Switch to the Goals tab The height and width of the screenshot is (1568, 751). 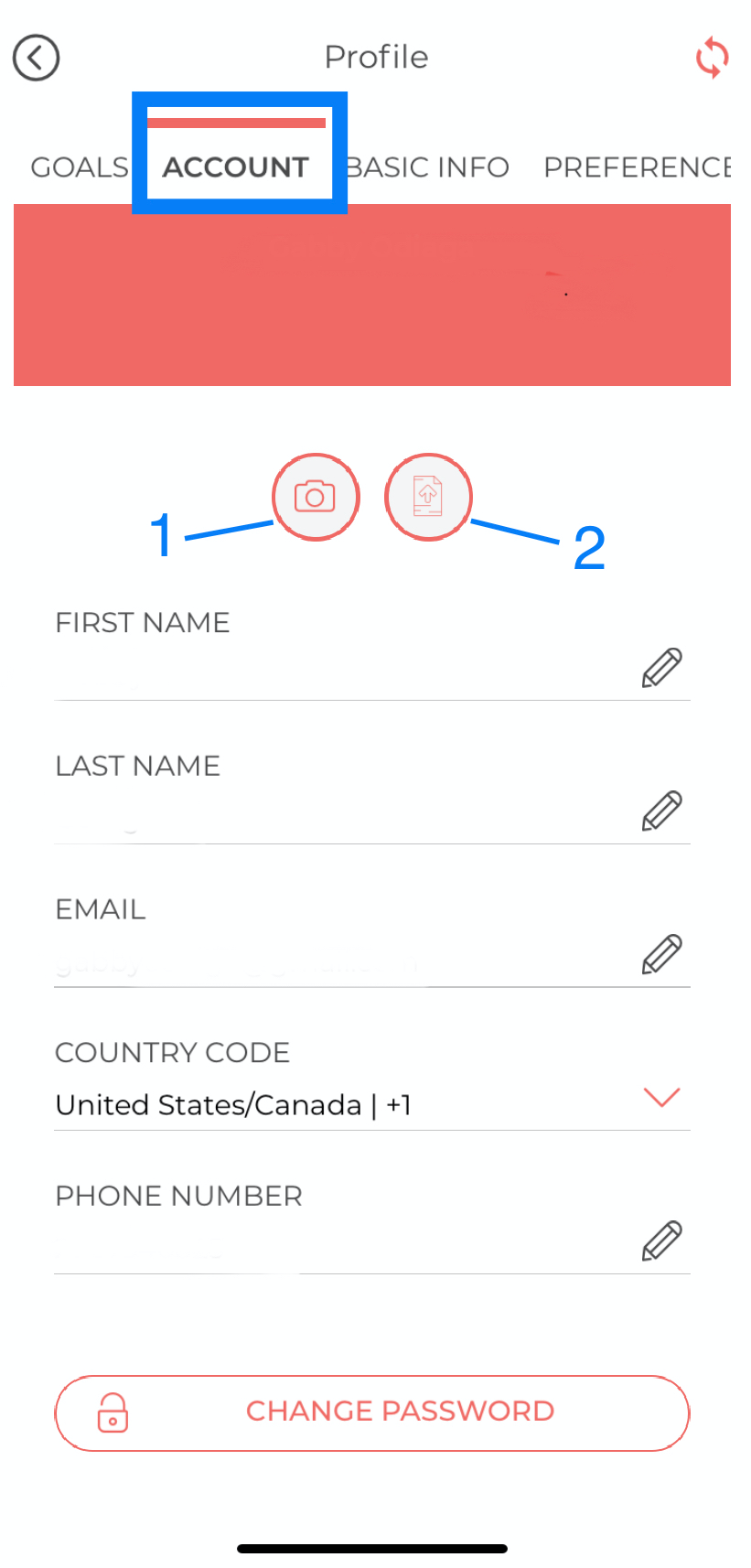79,167
